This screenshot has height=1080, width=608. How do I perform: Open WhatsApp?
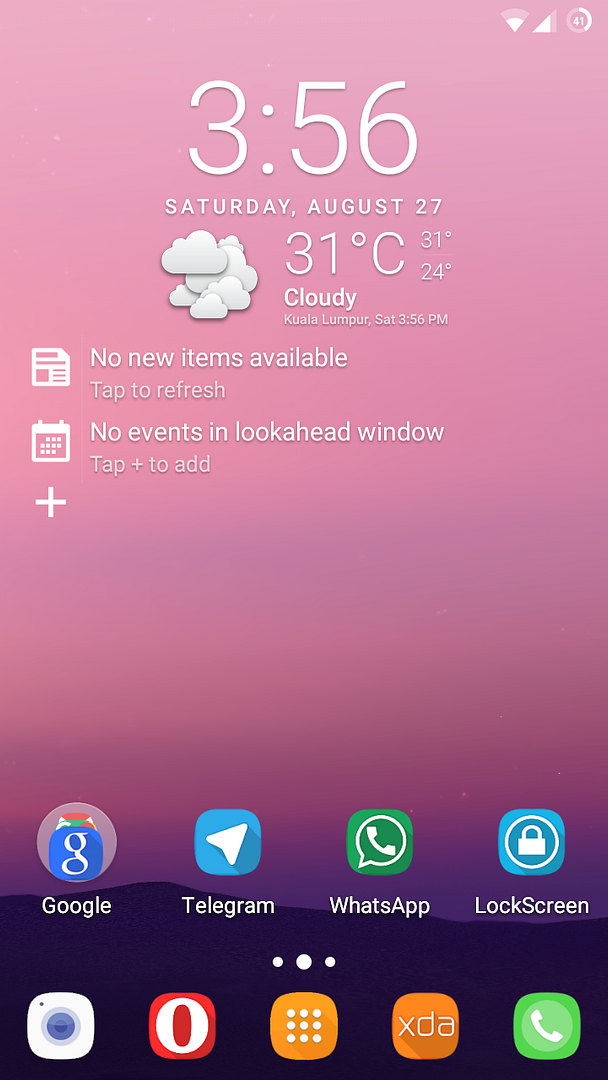[380, 843]
